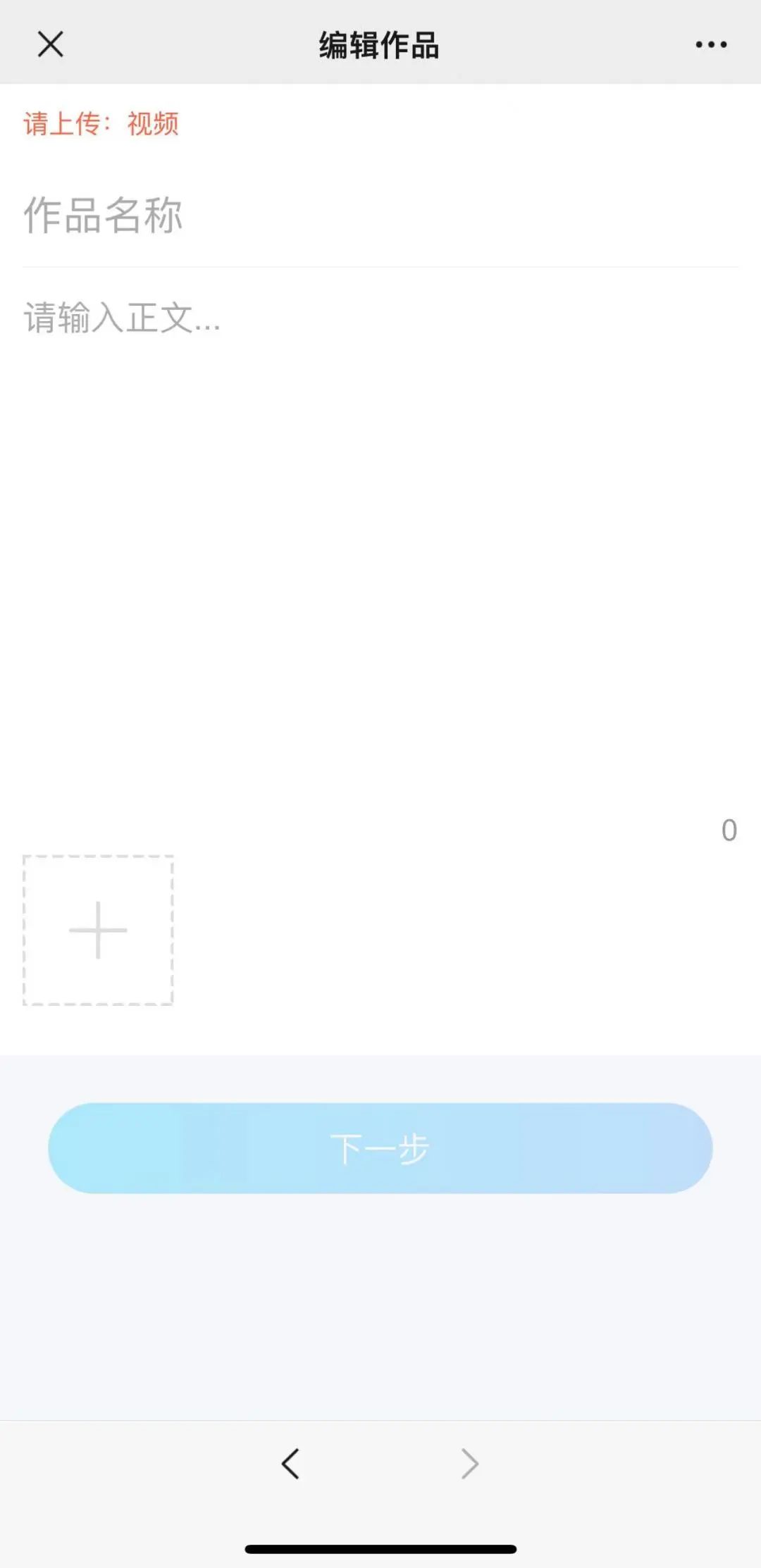Close the 编辑作品 page
Image resolution: width=761 pixels, height=1568 pixels.
pos(51,44)
